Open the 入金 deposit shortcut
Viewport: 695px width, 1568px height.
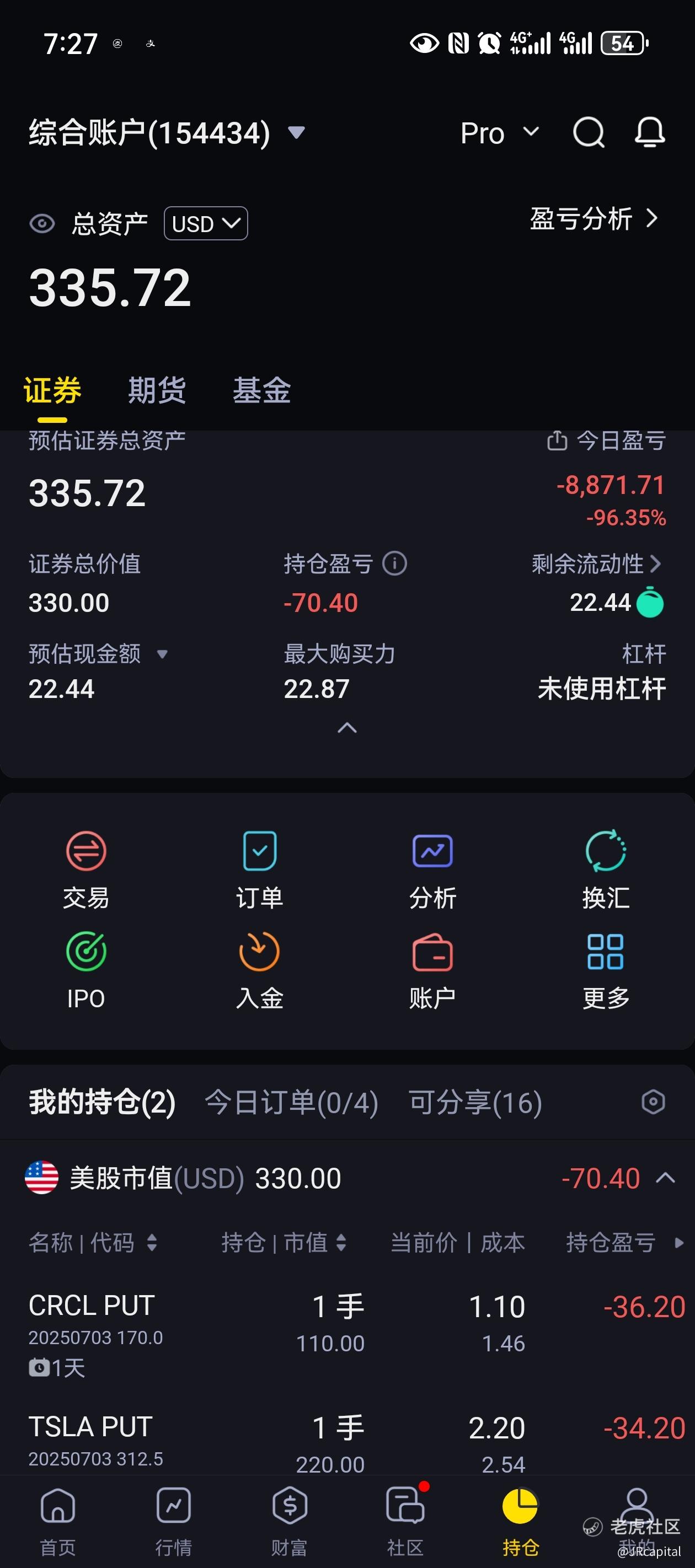coord(259,970)
